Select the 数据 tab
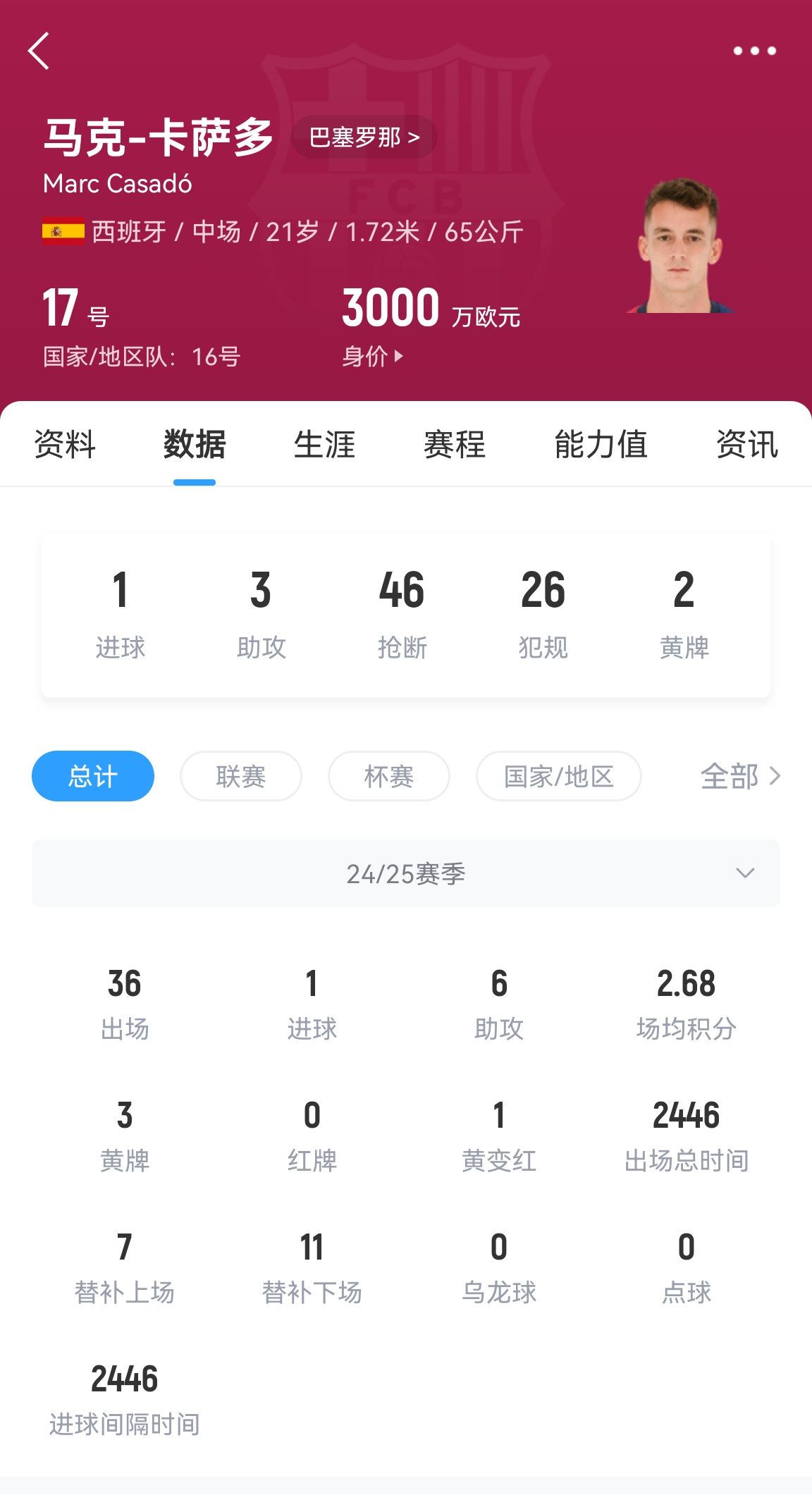This screenshot has width=812, height=1495. click(195, 445)
